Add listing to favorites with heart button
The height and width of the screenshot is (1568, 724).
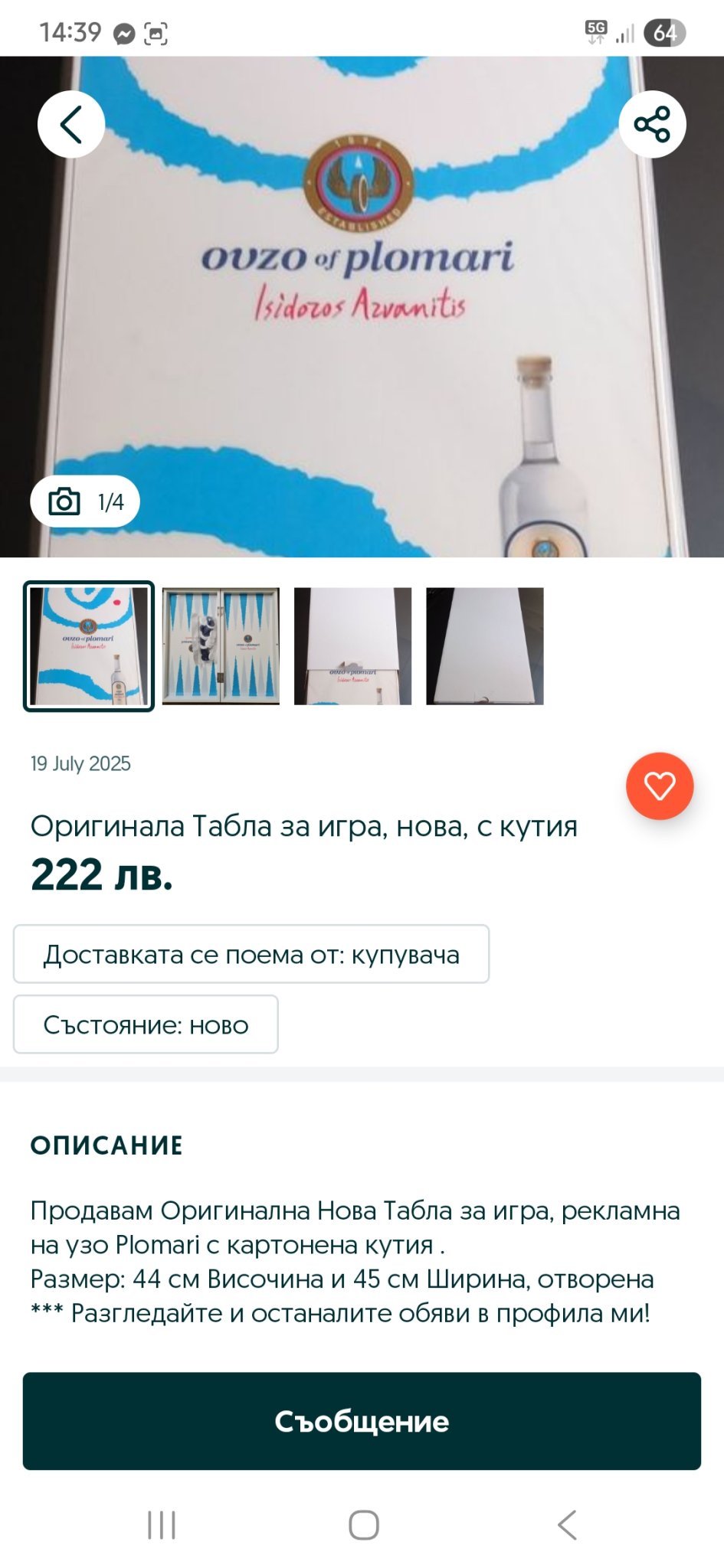click(659, 786)
